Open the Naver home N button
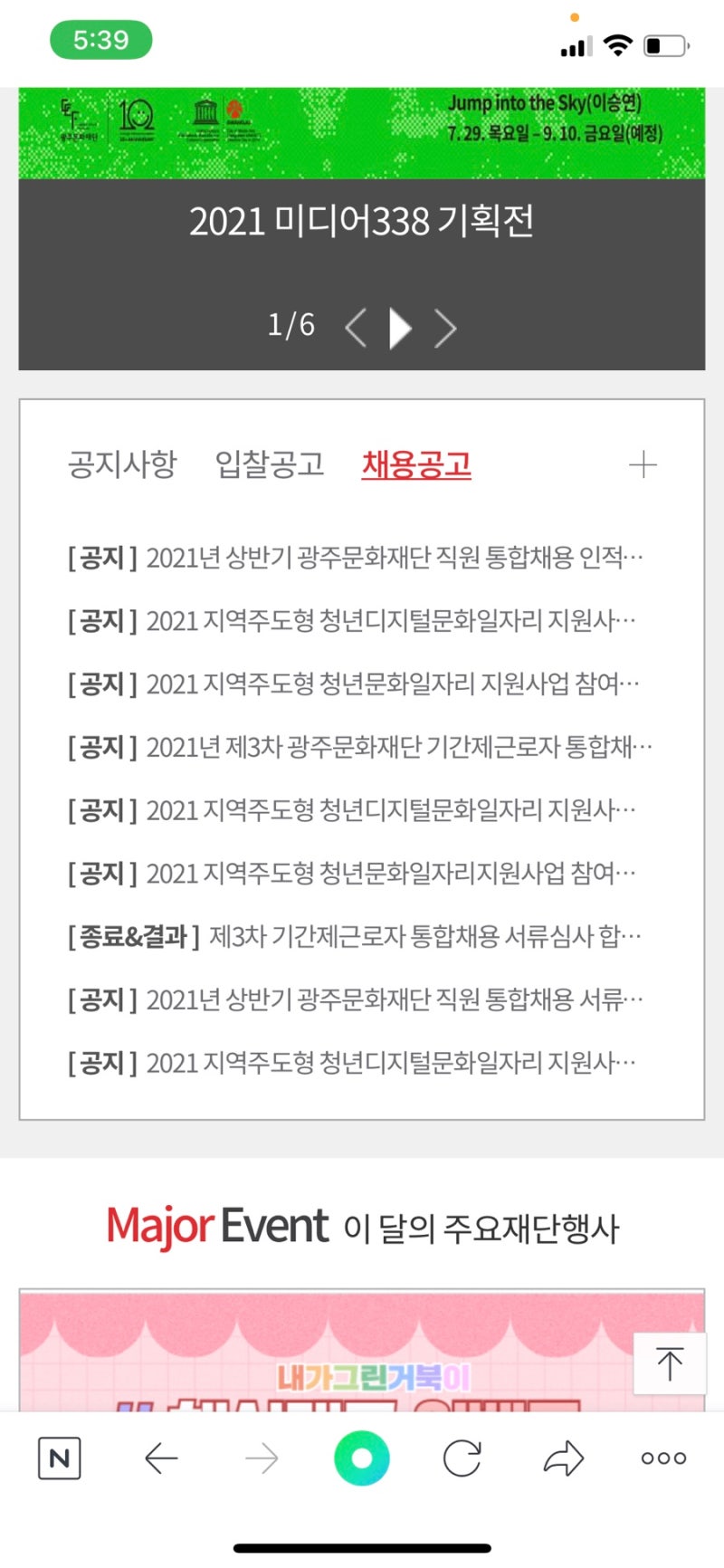724x1568 pixels. [x=60, y=1458]
